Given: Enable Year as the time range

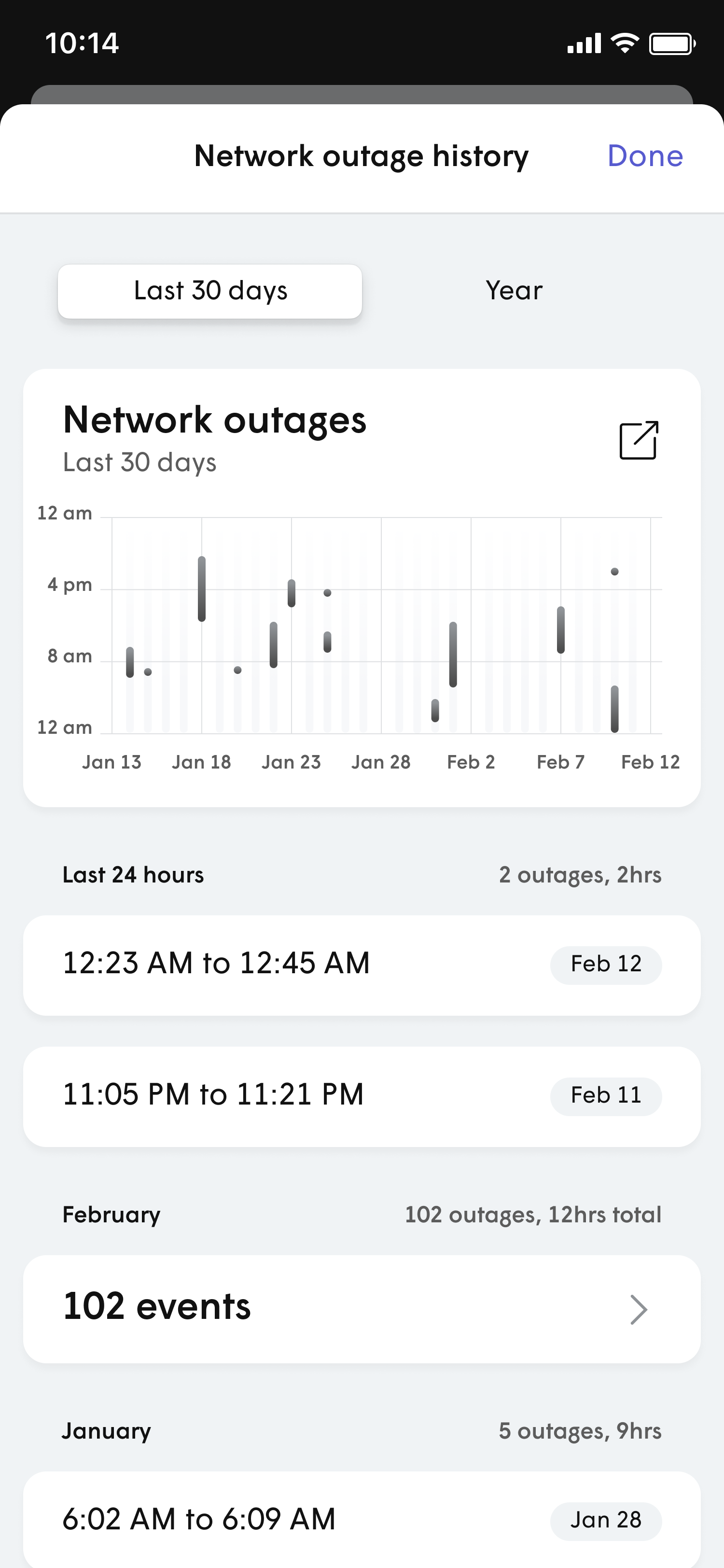Looking at the screenshot, I should (513, 290).
